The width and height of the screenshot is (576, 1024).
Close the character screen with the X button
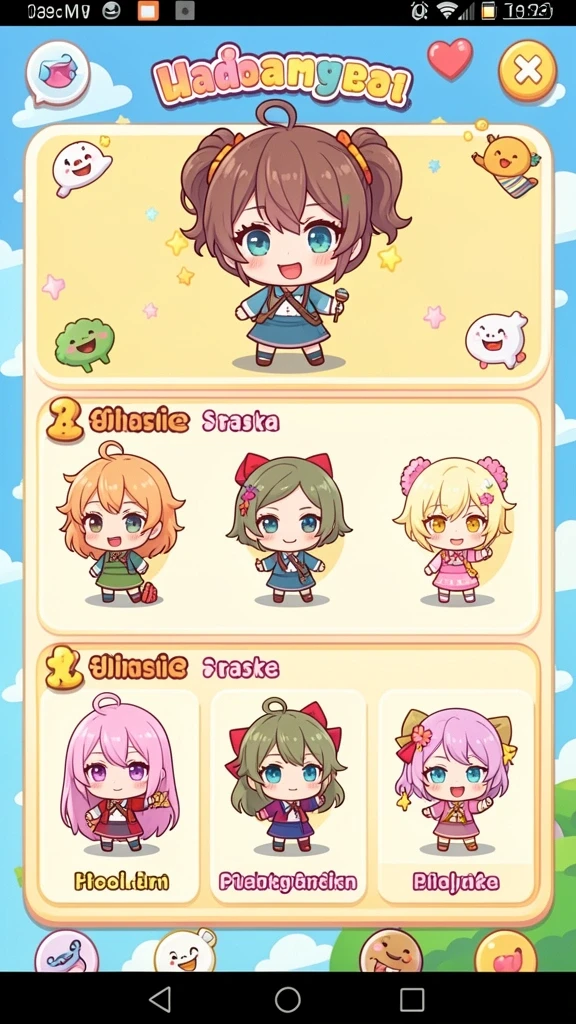tap(528, 71)
